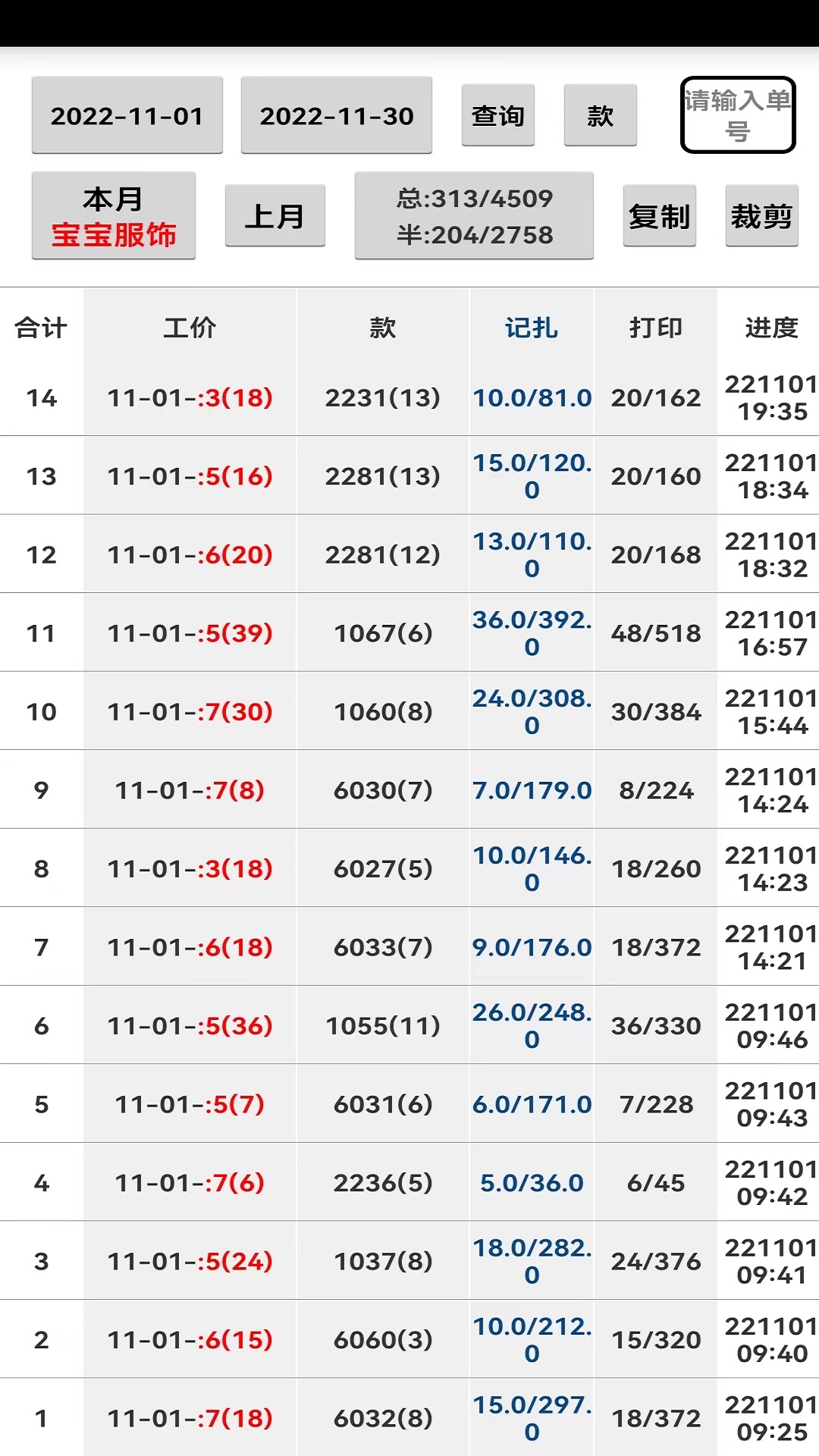Open the end date 2022-11-30 picker
819x1456 pixels.
337,115
